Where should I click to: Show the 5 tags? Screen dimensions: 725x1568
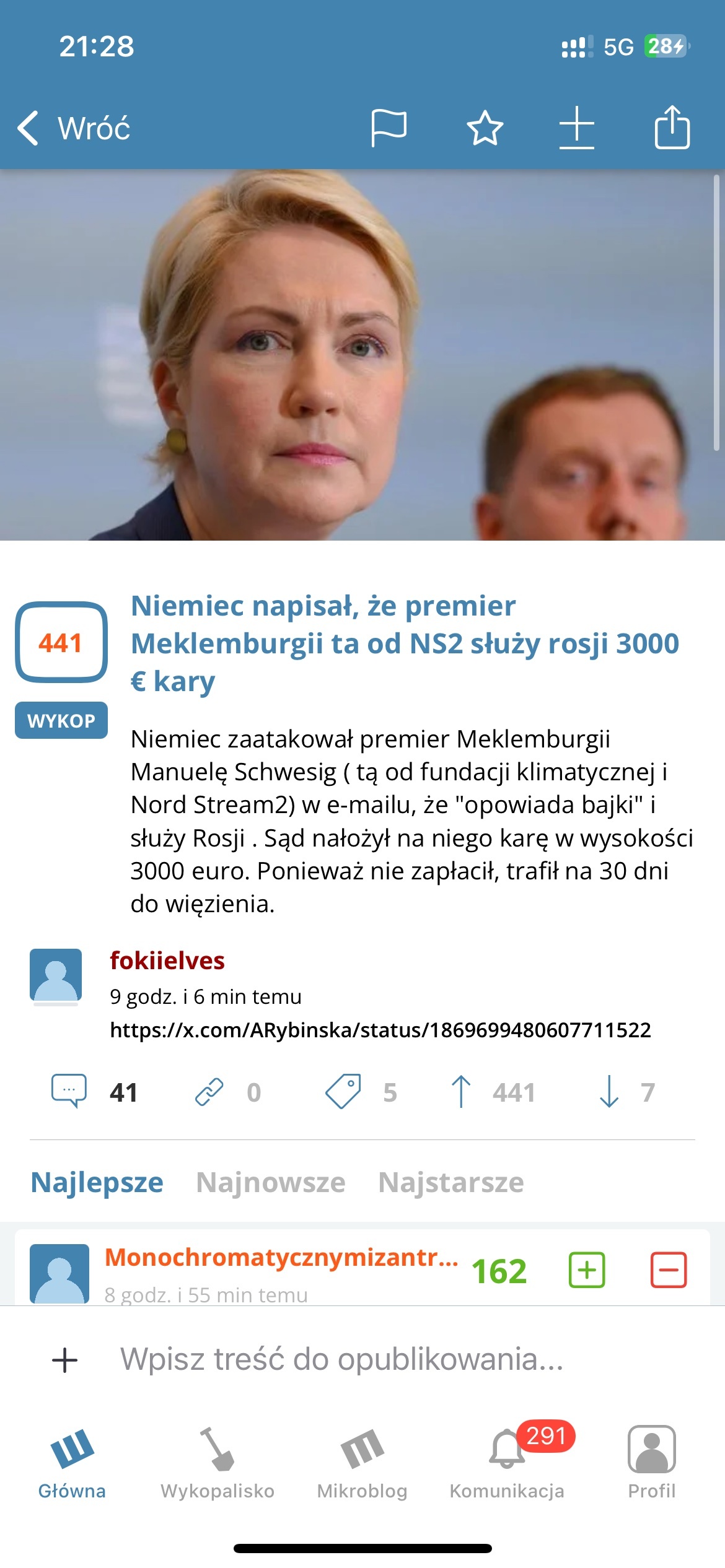click(343, 1091)
